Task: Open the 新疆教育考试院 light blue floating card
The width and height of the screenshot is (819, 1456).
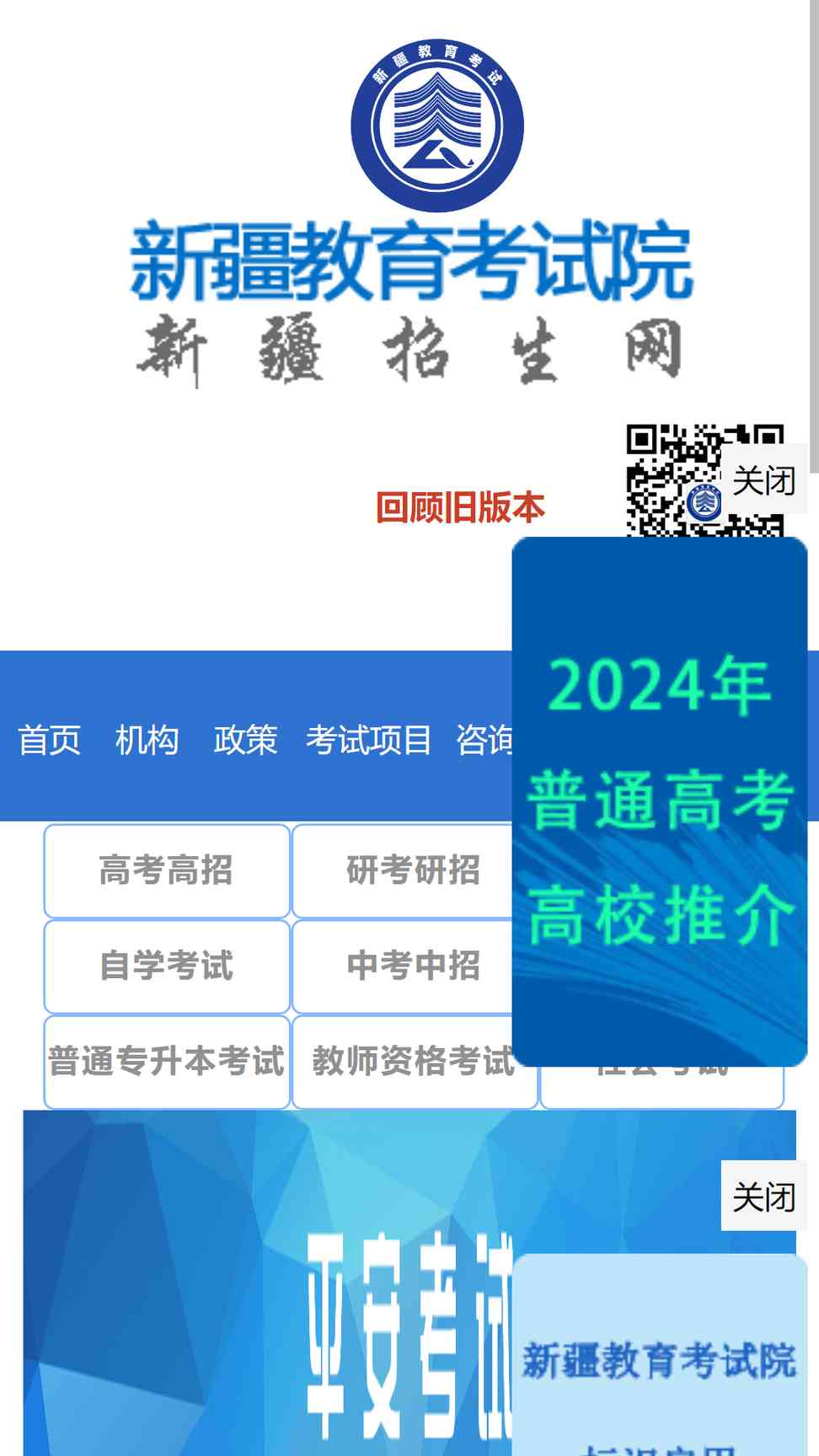Action: (660, 1355)
